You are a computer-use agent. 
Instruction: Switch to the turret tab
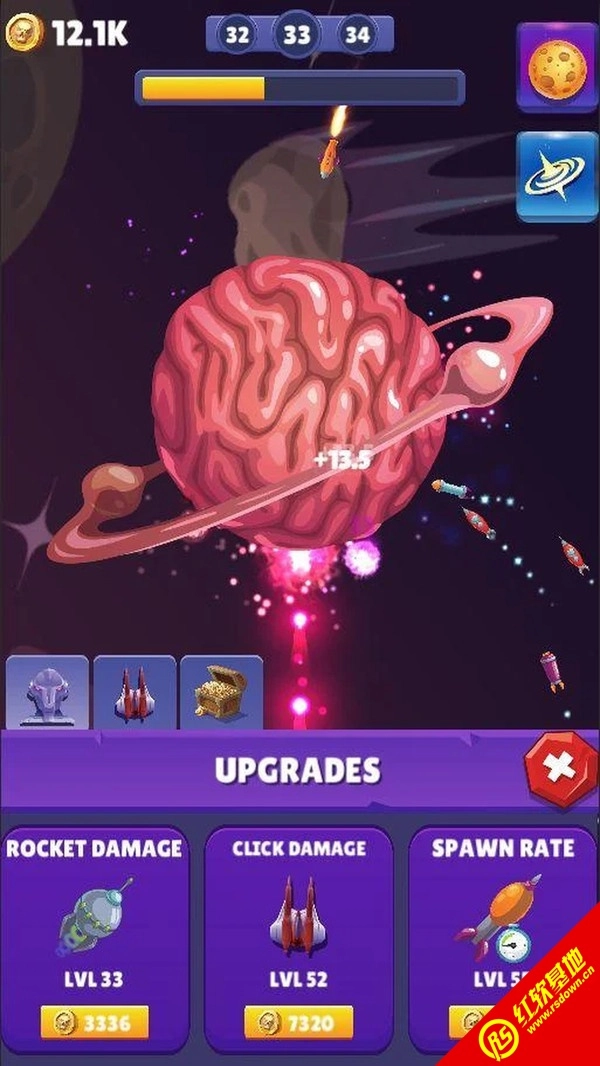pos(48,691)
